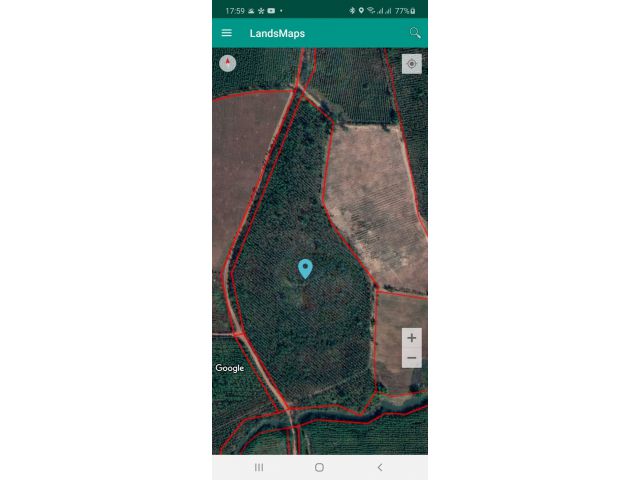Select the blue location pin marker
640x480 pixels.
pyautogui.click(x=305, y=267)
